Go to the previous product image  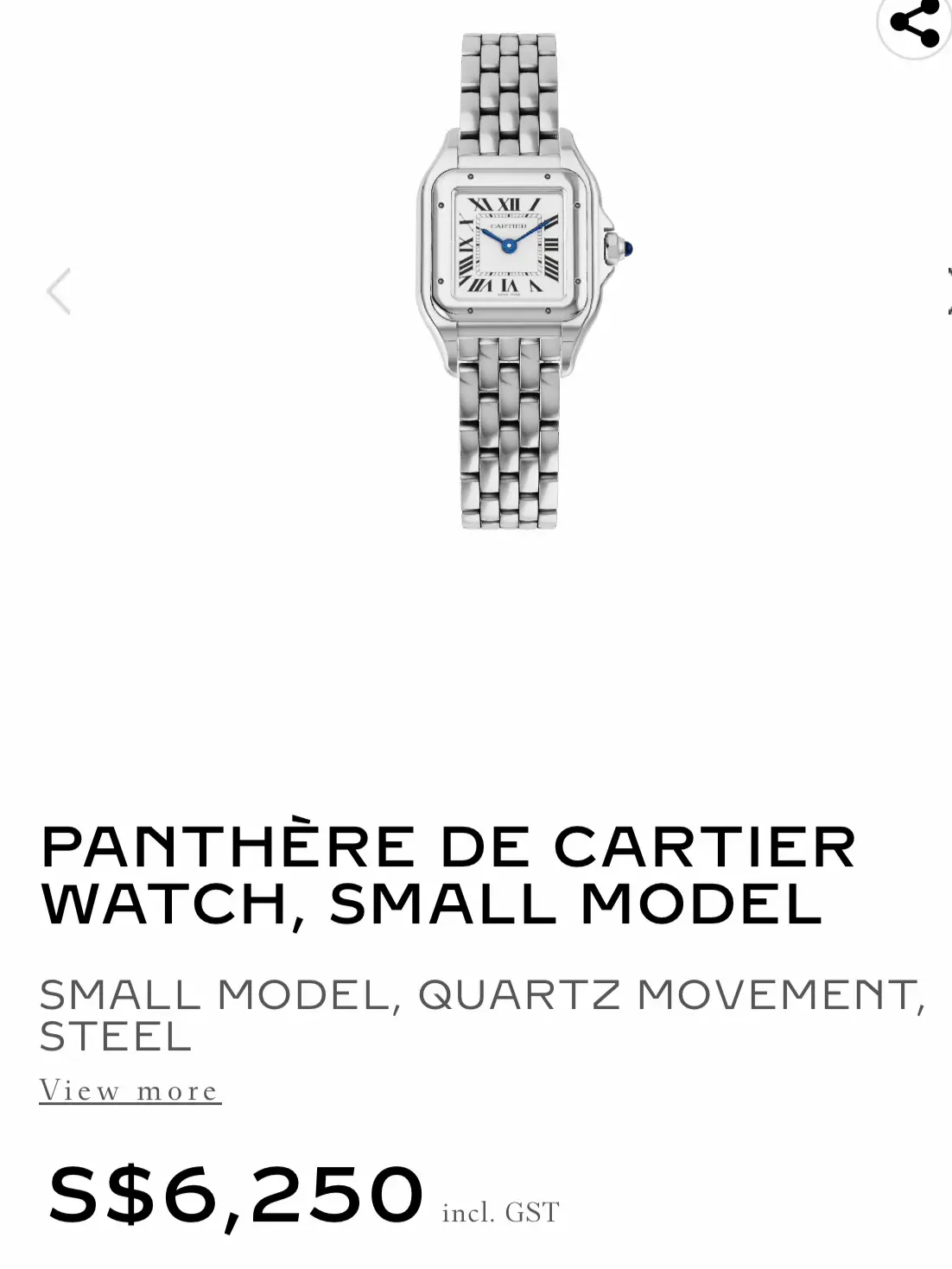59,291
